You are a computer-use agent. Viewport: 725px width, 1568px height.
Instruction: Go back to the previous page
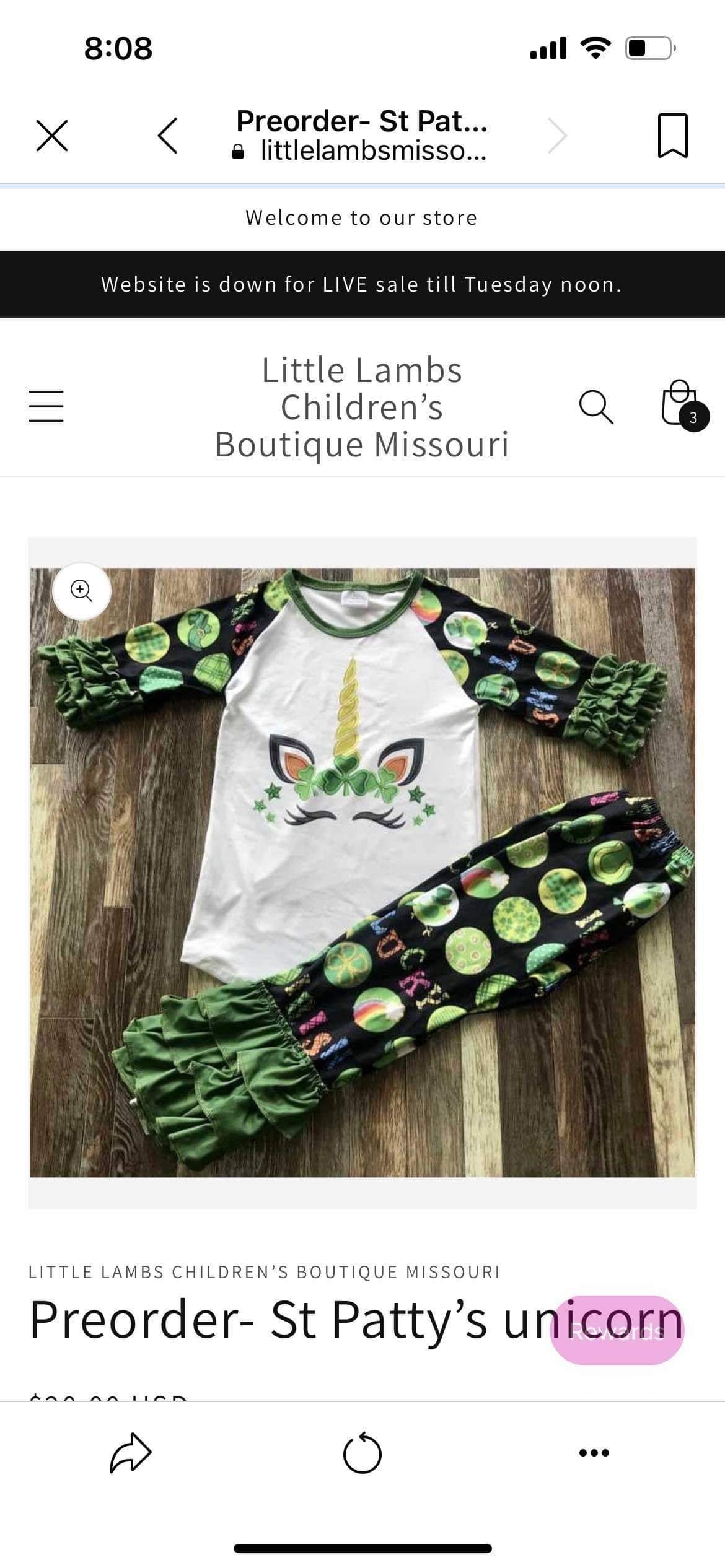[x=167, y=136]
